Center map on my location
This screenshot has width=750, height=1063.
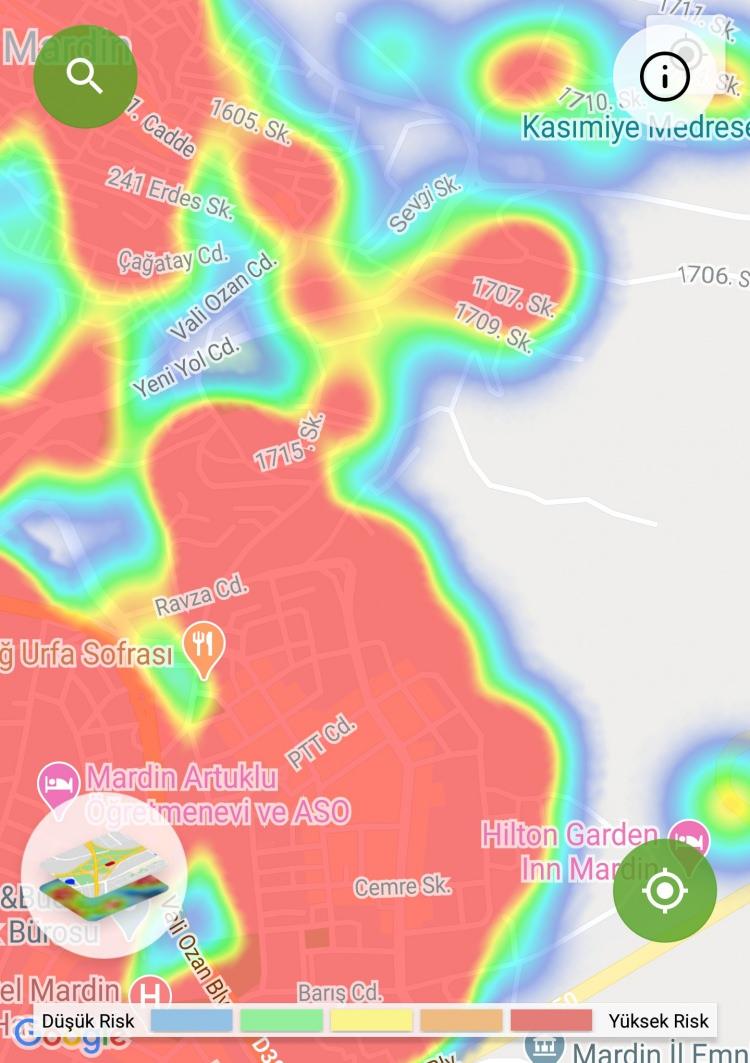point(665,890)
